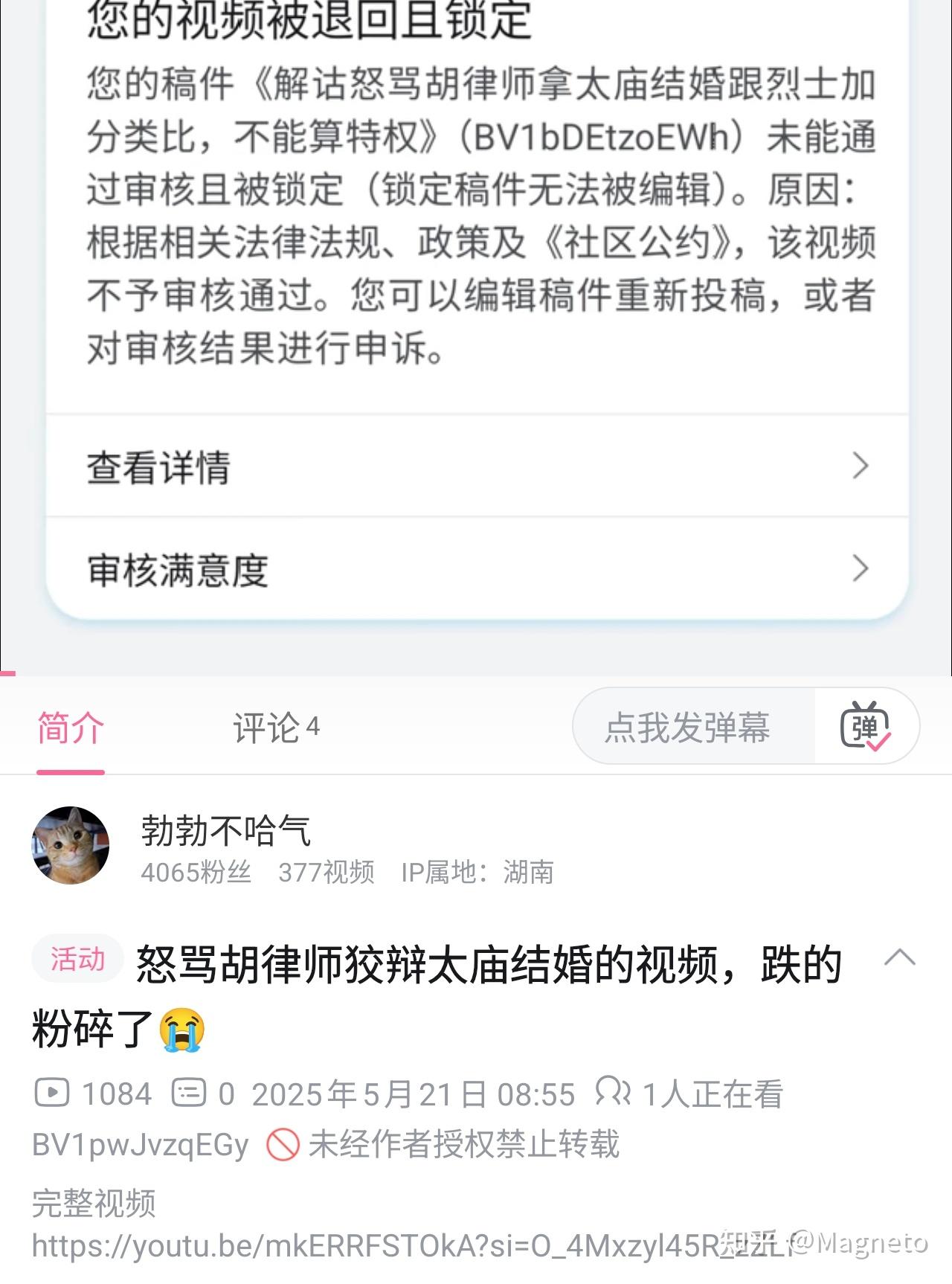Viewport: 952px width, 1284px height.
Task: Toggle the danmaku 弹 switch icon
Action: click(x=865, y=727)
